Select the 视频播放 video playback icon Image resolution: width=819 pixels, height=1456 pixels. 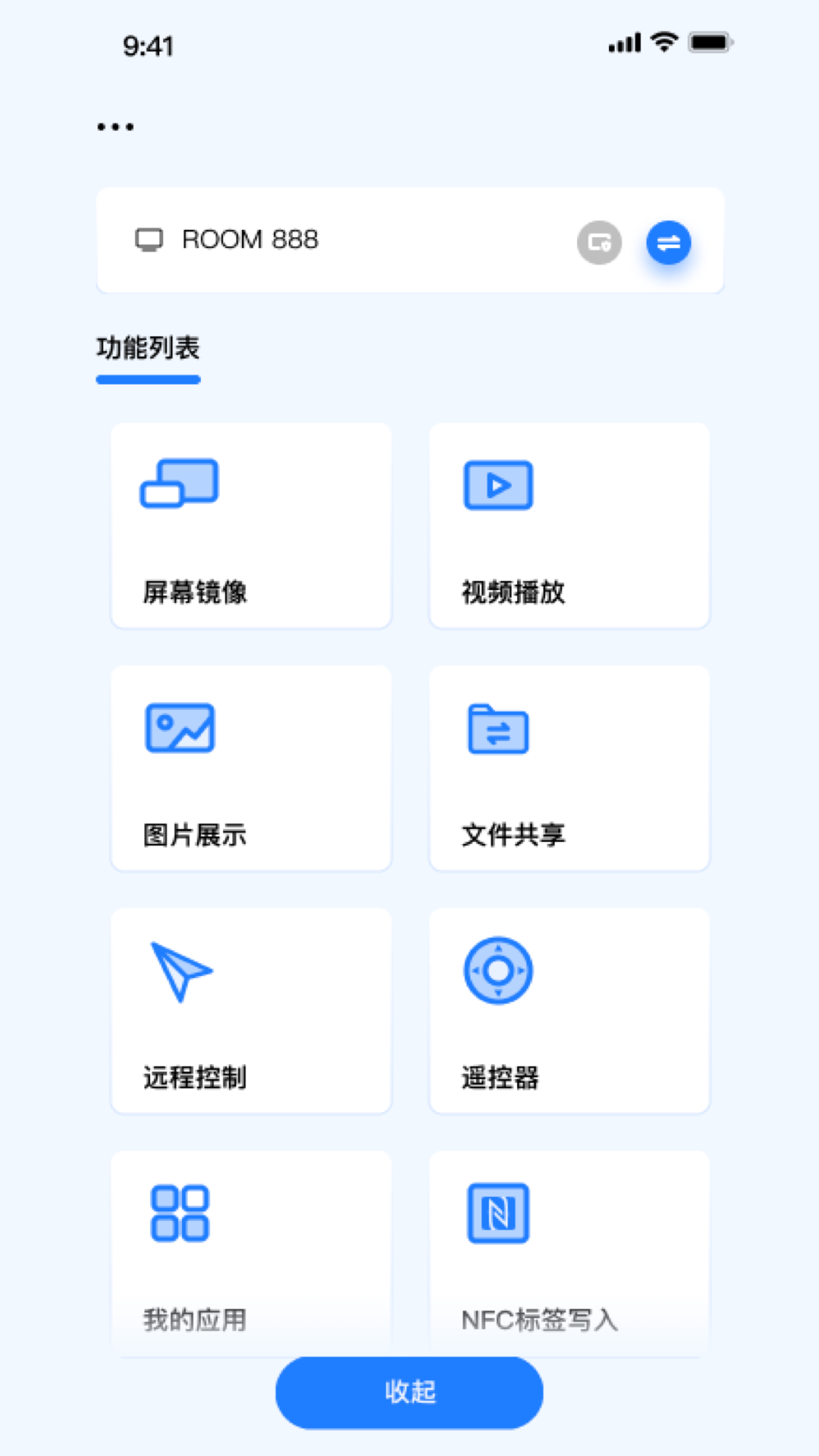coord(497,485)
